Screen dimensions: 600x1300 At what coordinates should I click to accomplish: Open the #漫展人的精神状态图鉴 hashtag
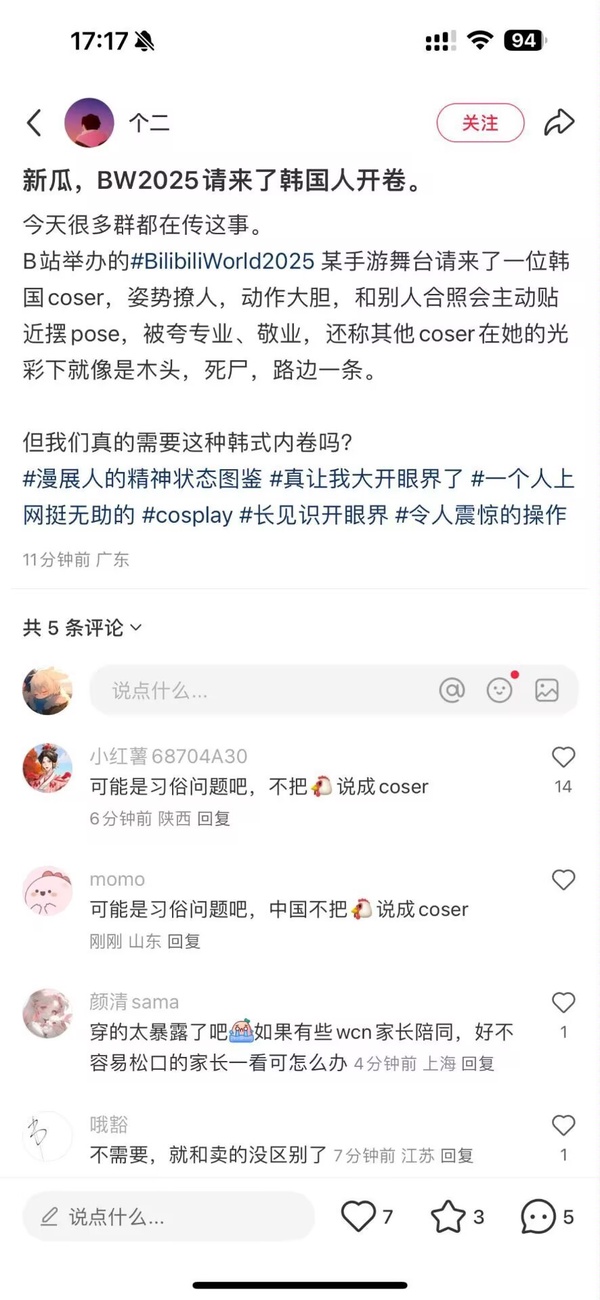click(x=141, y=478)
